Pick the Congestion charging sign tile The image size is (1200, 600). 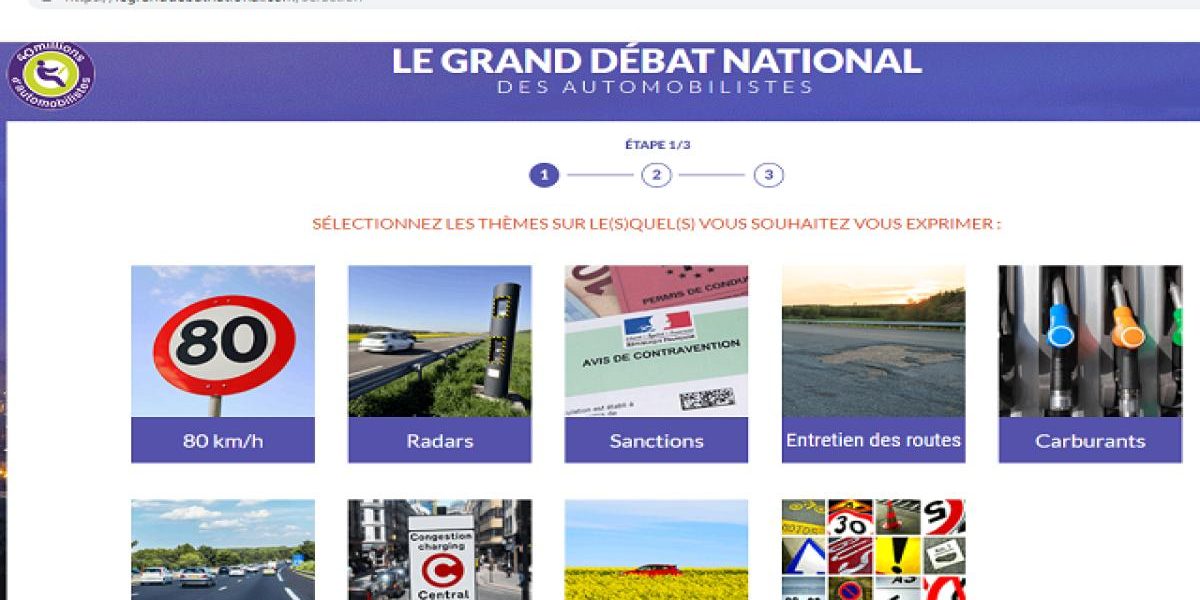pos(439,550)
